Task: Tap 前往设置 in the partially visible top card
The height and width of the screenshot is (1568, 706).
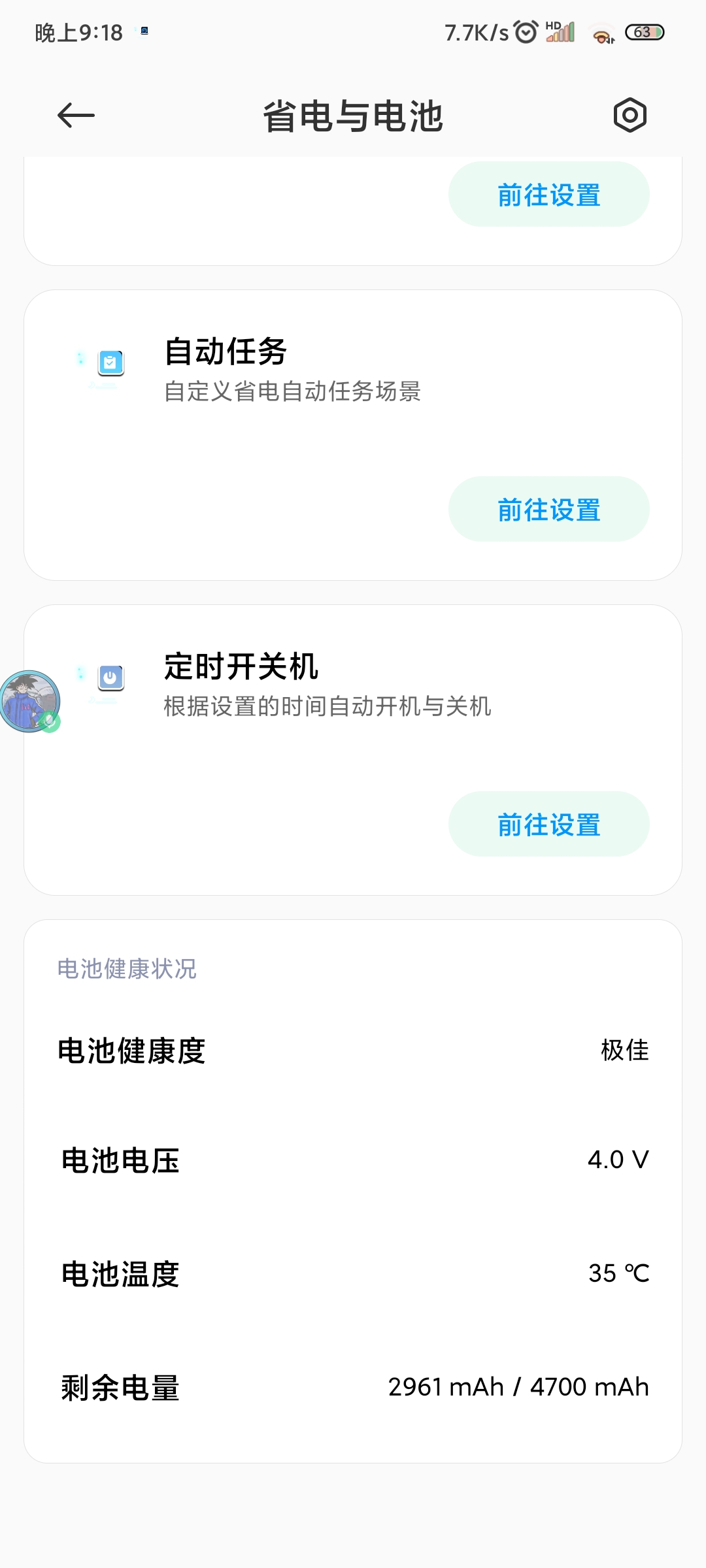Action: pyautogui.click(x=548, y=195)
